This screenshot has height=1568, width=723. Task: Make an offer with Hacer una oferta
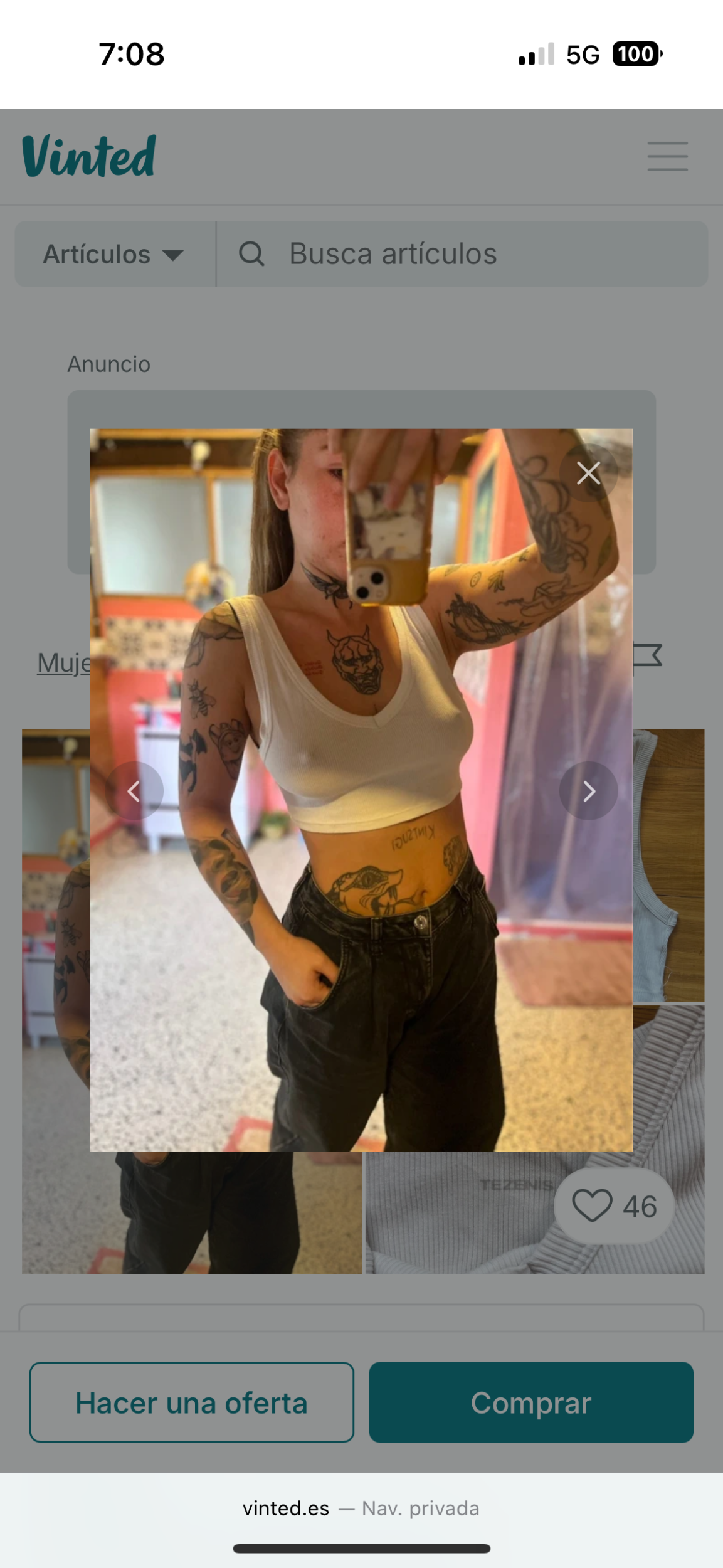192,1402
